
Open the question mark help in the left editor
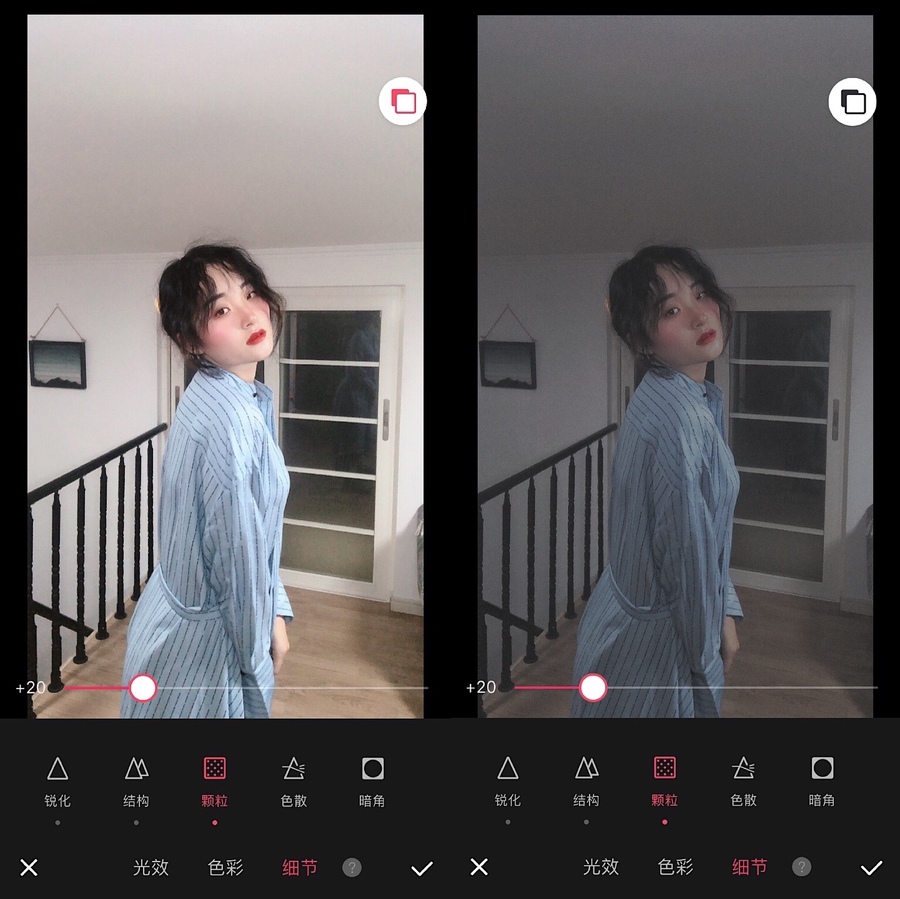[x=351, y=867]
